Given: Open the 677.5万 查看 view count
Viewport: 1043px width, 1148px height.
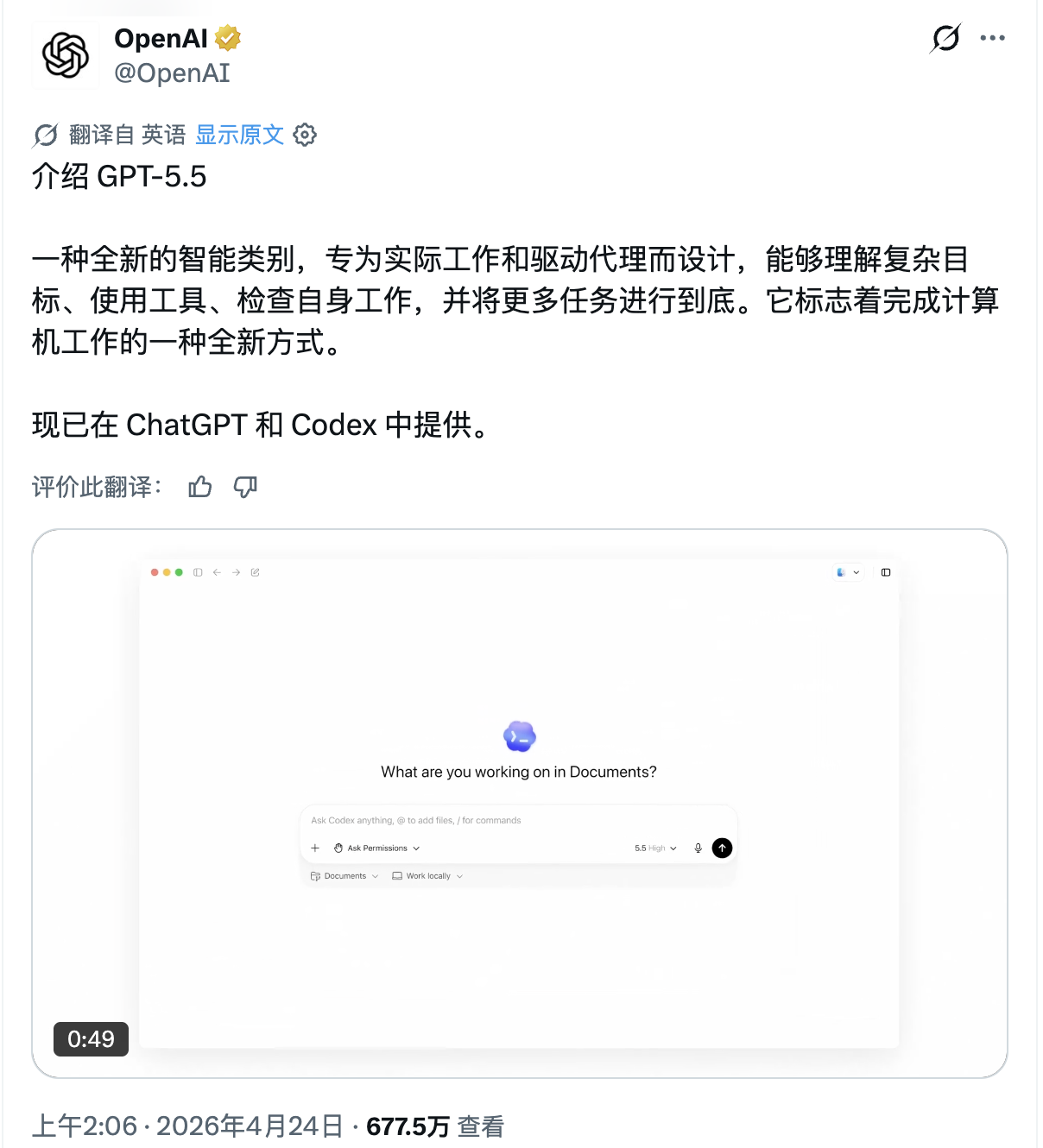Looking at the screenshot, I should [435, 1126].
